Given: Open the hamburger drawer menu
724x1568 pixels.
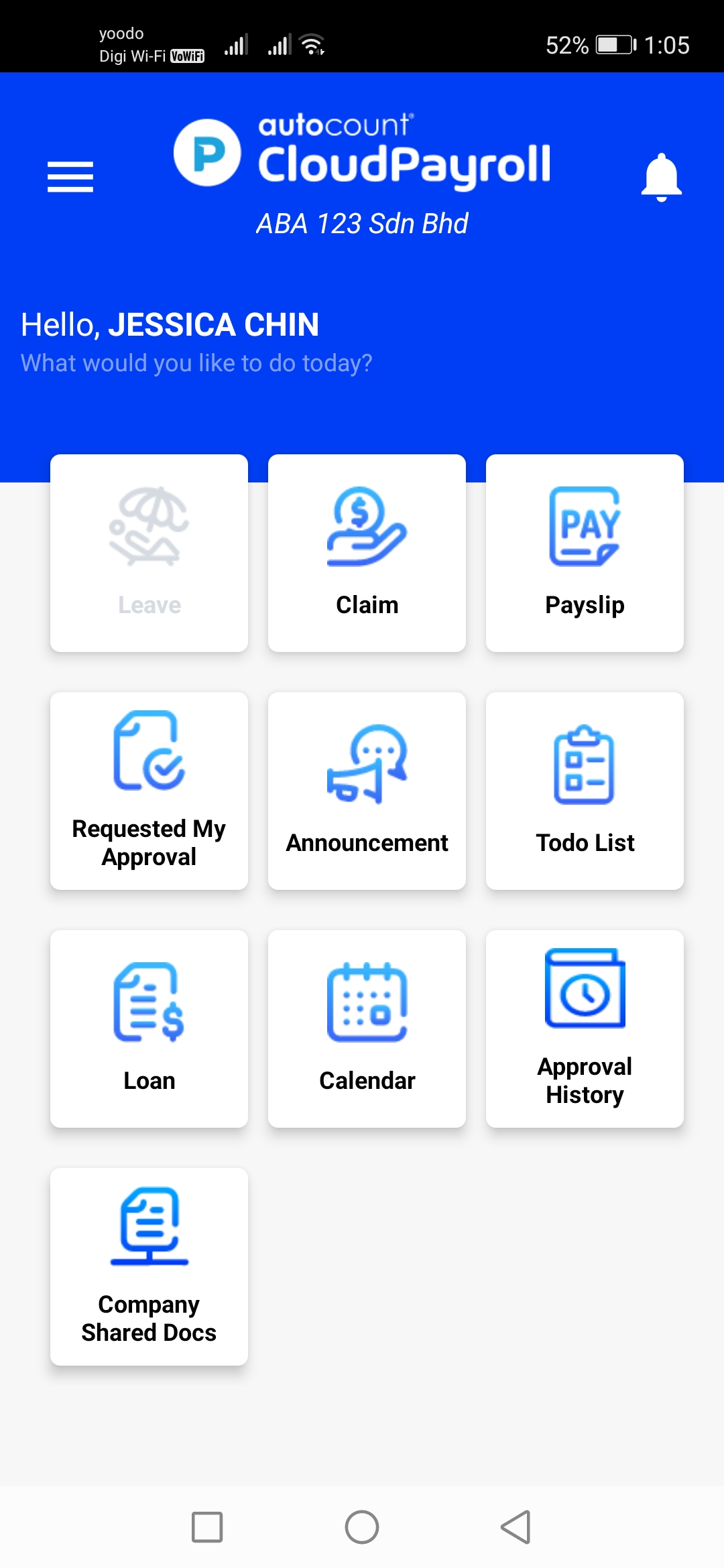Looking at the screenshot, I should pos(70,177).
